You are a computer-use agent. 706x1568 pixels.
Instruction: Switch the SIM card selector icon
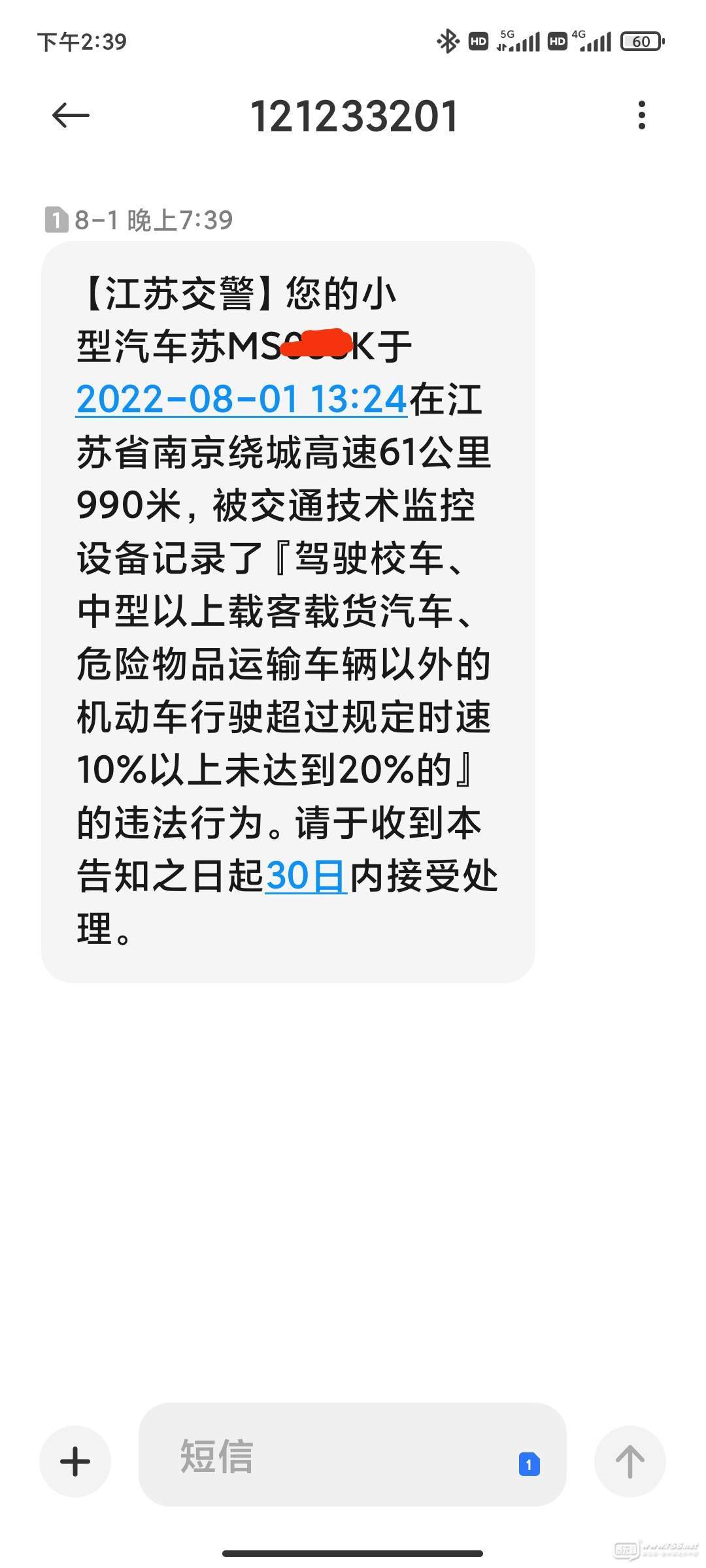[529, 1464]
